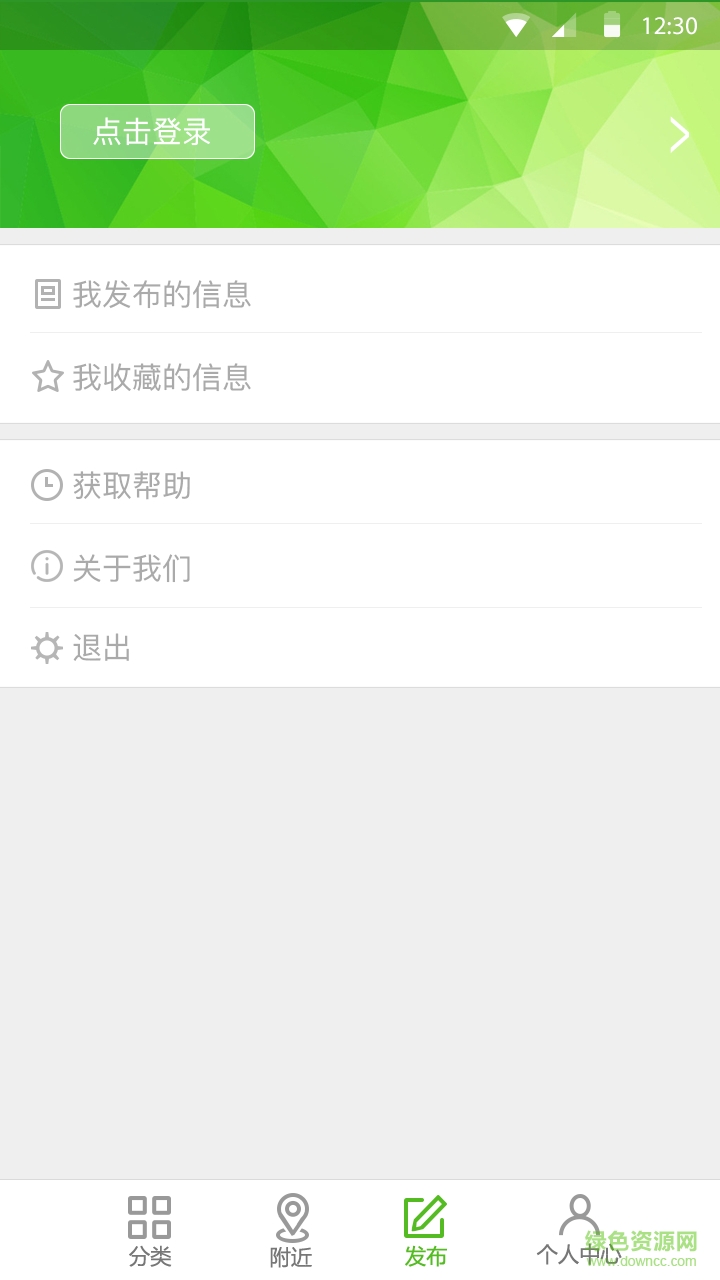Switch to the 个人中心 tab
The height and width of the screenshot is (1280, 720).
tap(579, 1230)
